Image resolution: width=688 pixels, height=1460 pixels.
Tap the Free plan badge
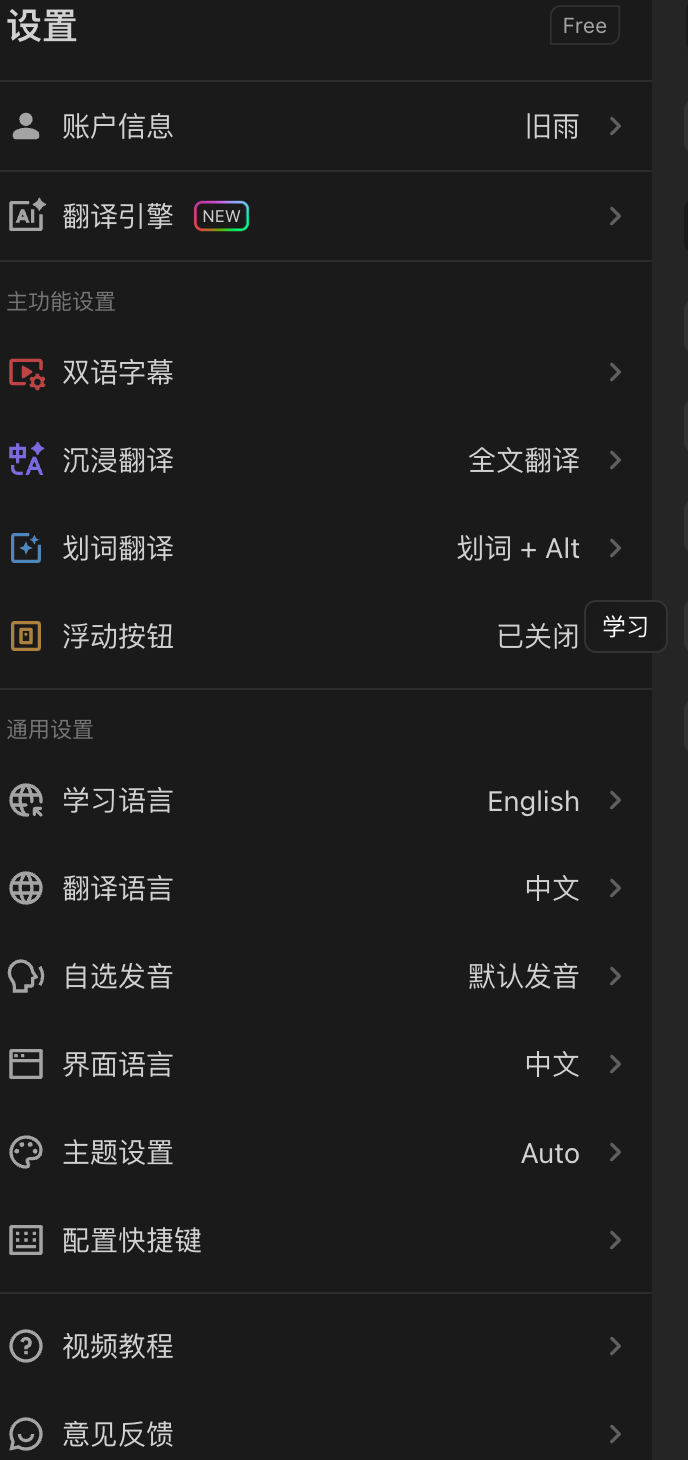point(585,26)
